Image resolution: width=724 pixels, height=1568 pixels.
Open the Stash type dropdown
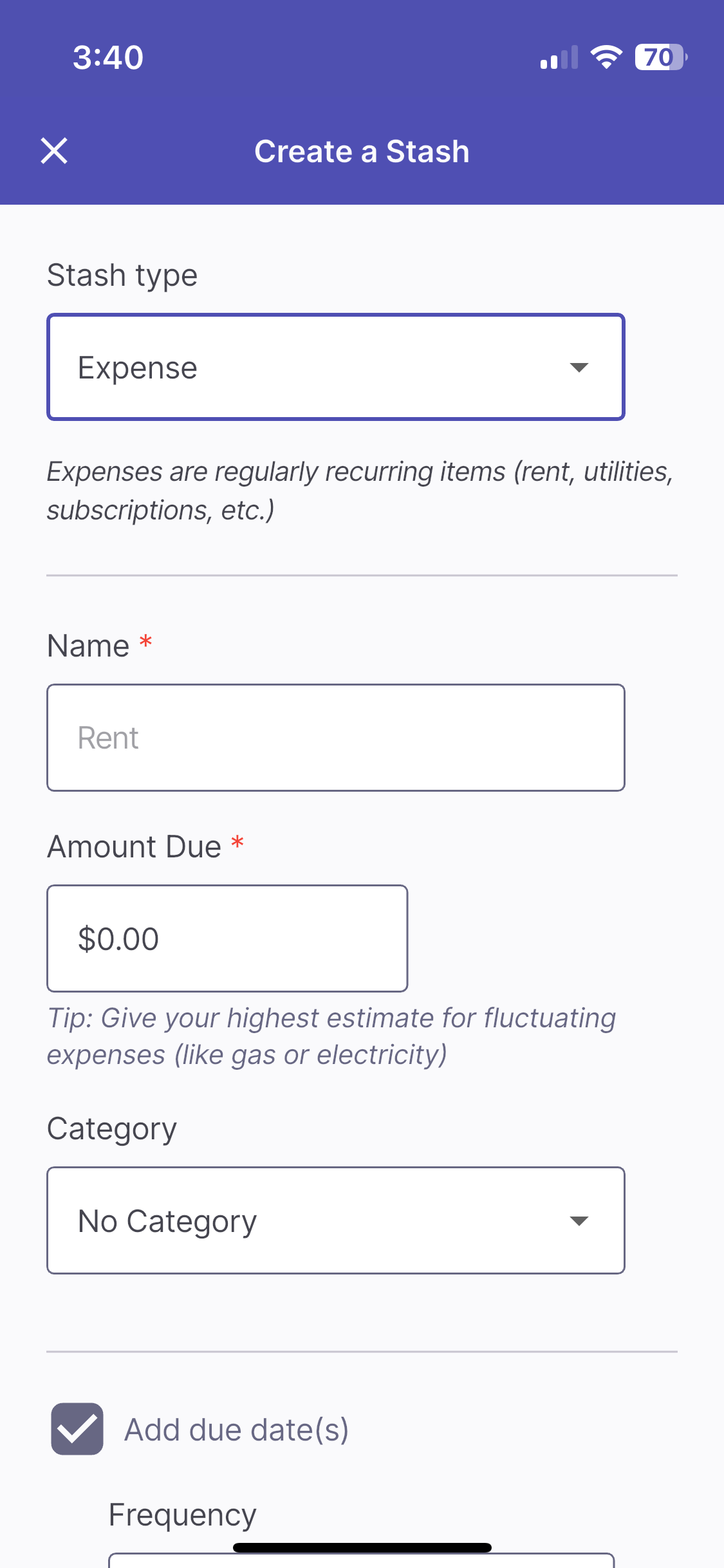click(x=335, y=368)
